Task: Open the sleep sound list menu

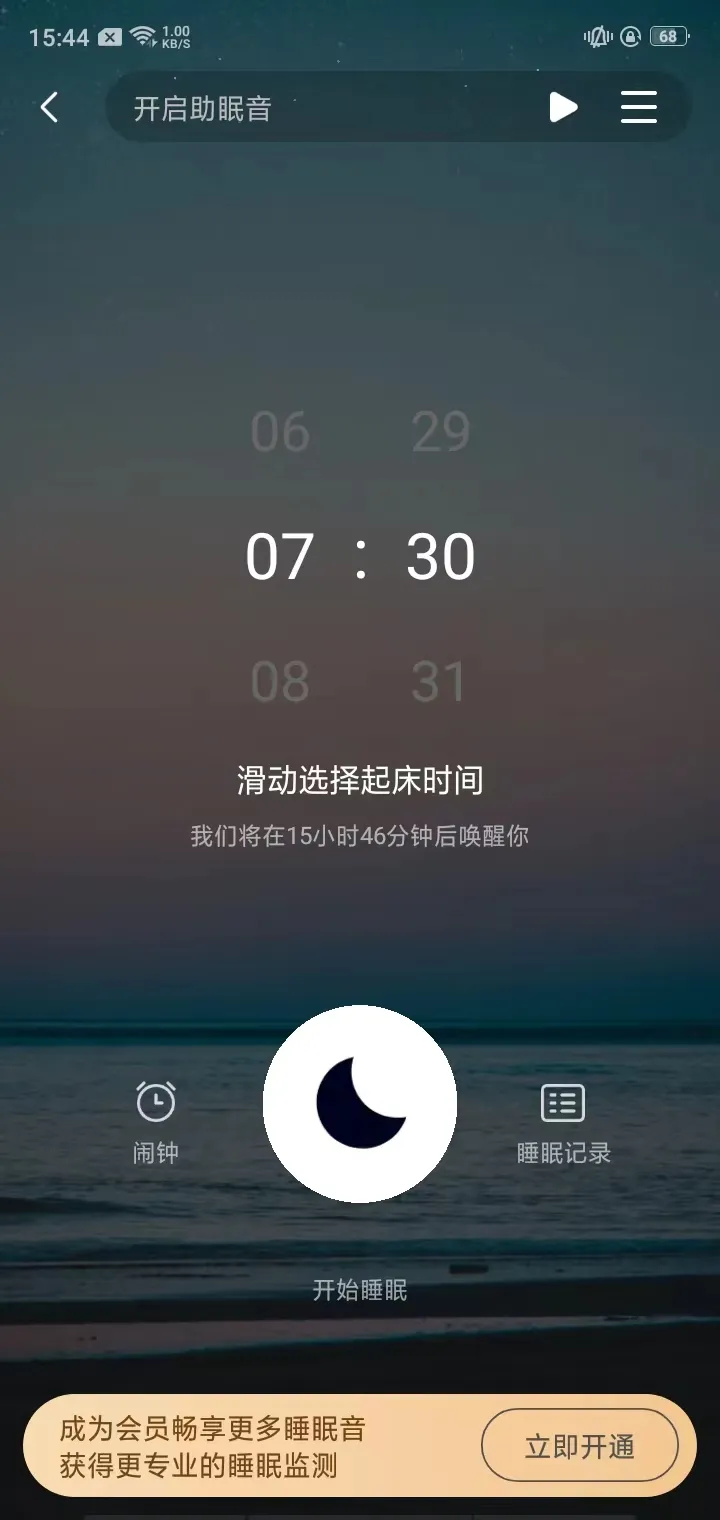Action: [639, 107]
